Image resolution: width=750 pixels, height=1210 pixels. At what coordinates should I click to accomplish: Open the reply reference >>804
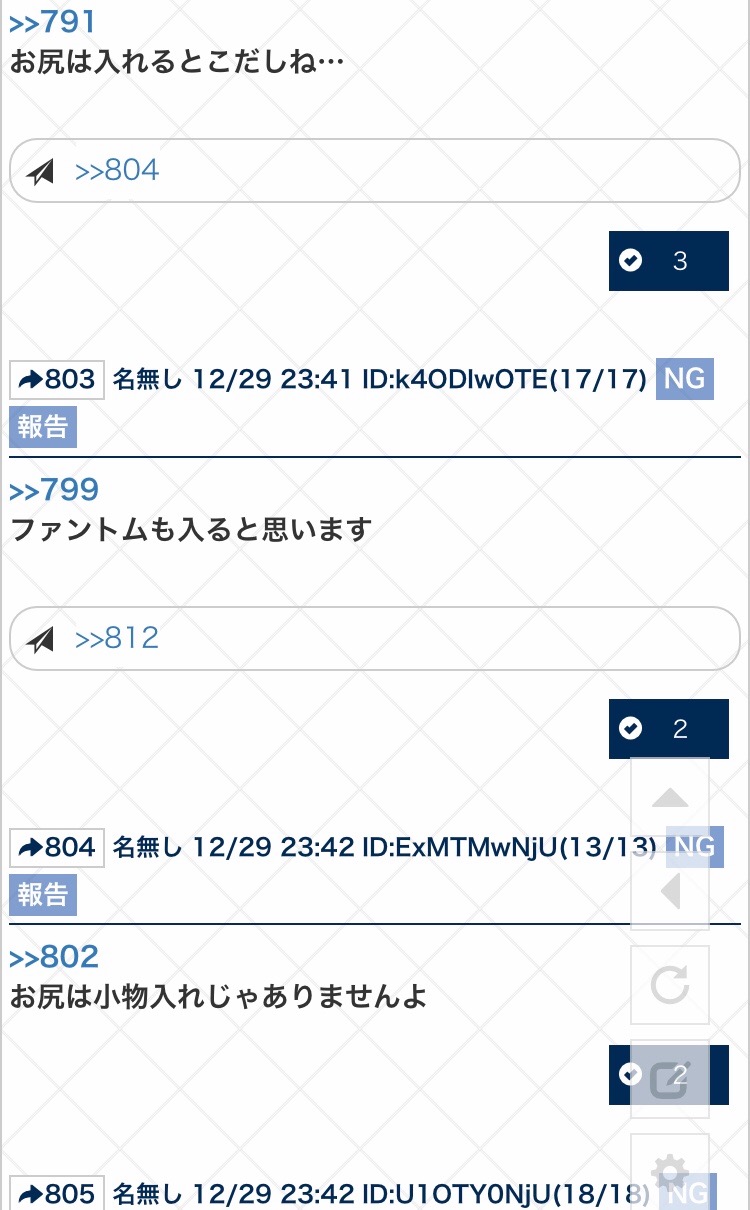(x=117, y=170)
